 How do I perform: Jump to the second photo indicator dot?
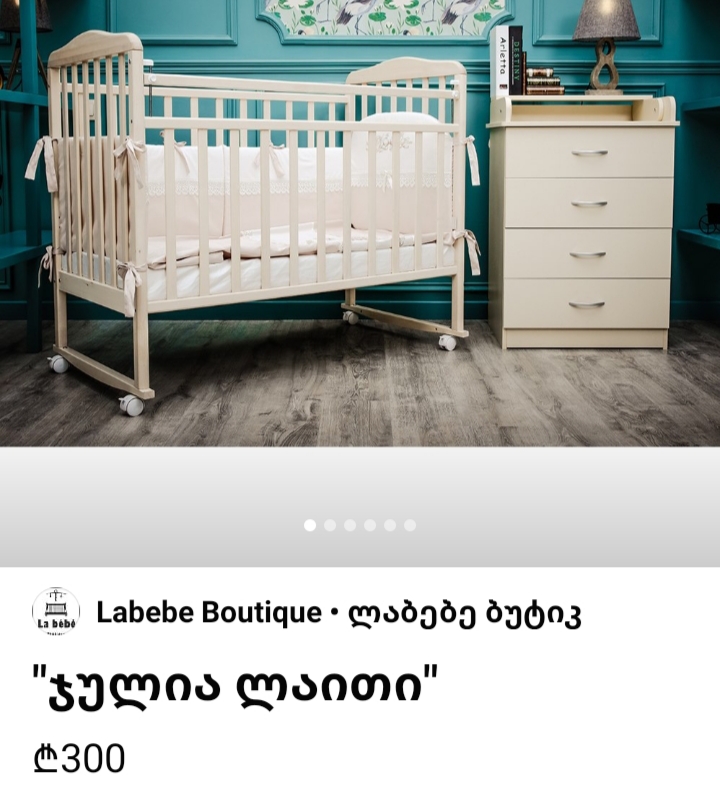[330, 525]
